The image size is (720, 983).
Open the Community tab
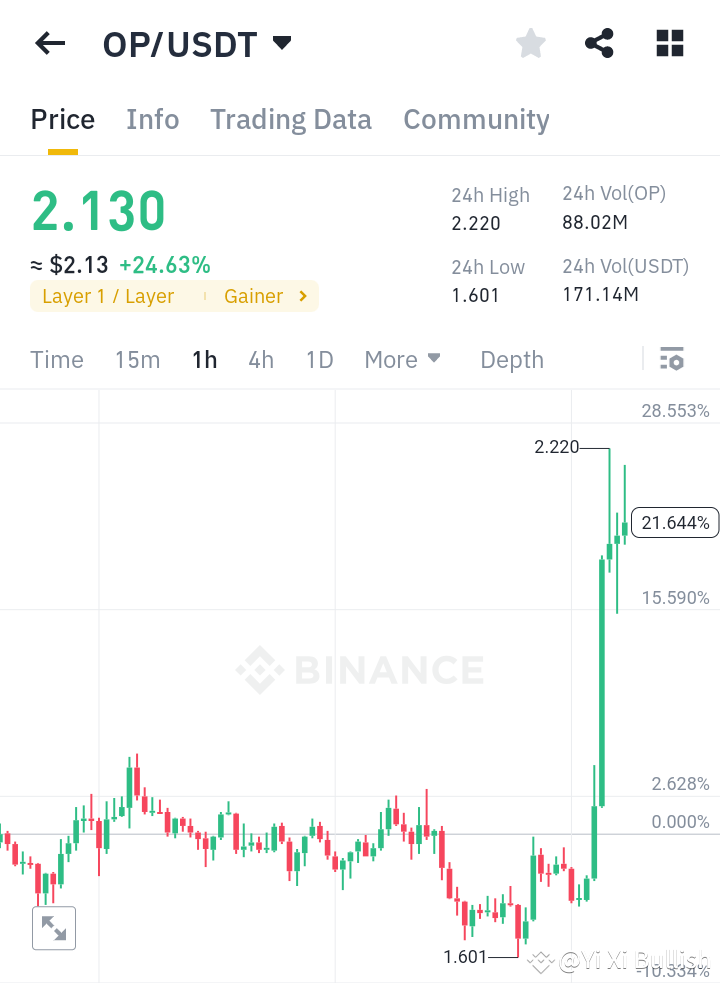coord(476,119)
